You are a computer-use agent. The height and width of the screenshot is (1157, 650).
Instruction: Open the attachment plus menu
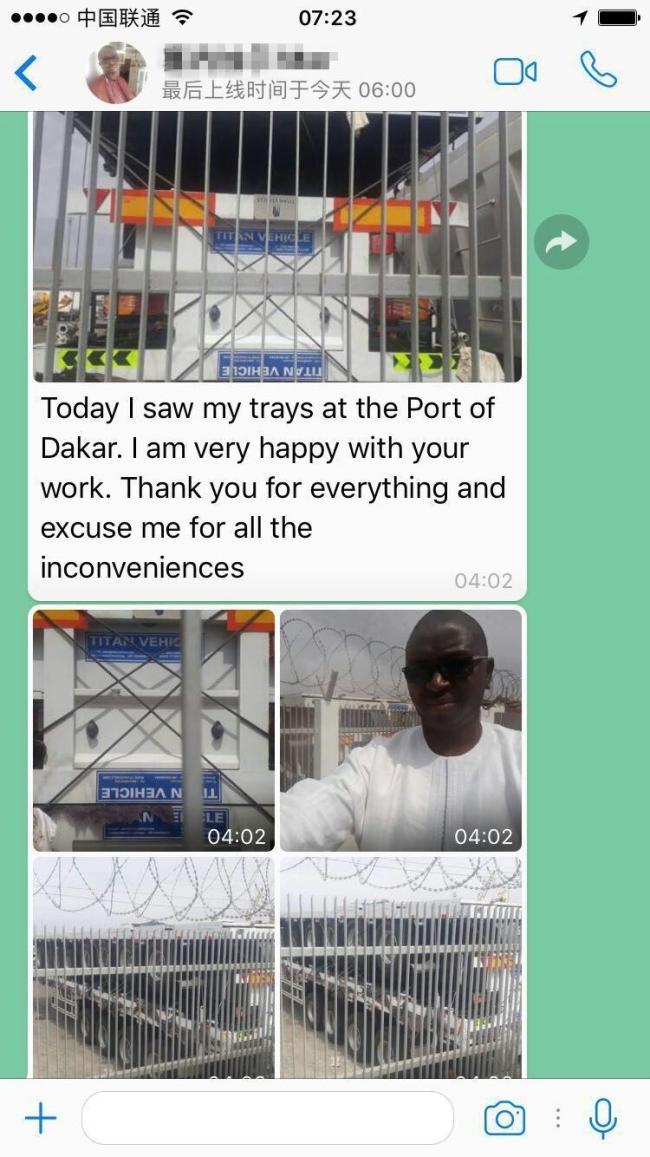point(40,1118)
